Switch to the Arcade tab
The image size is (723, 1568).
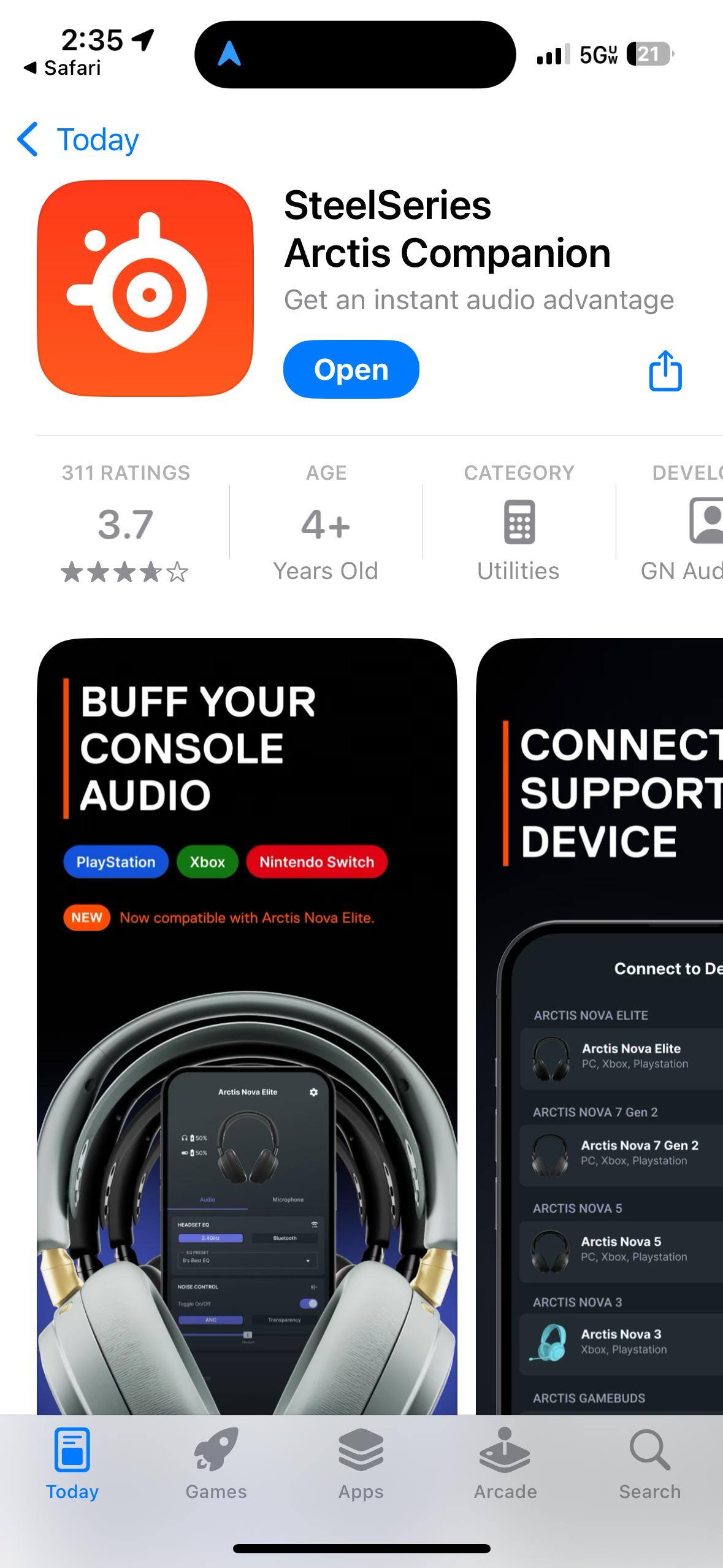click(505, 1464)
